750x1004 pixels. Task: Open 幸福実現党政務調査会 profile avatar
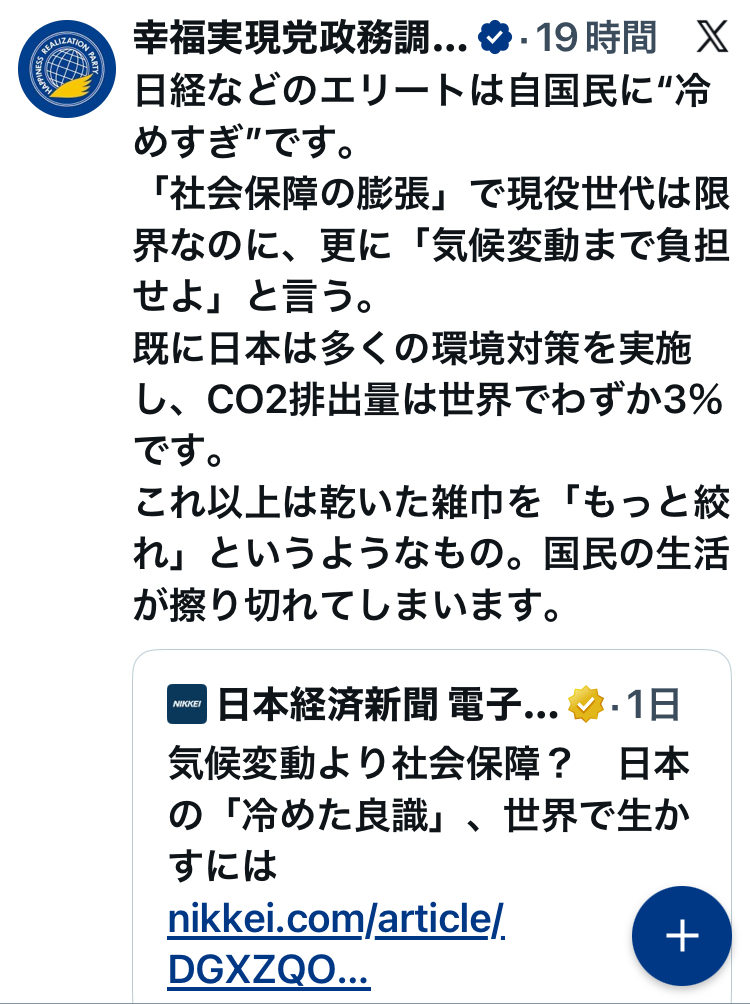coord(68,70)
